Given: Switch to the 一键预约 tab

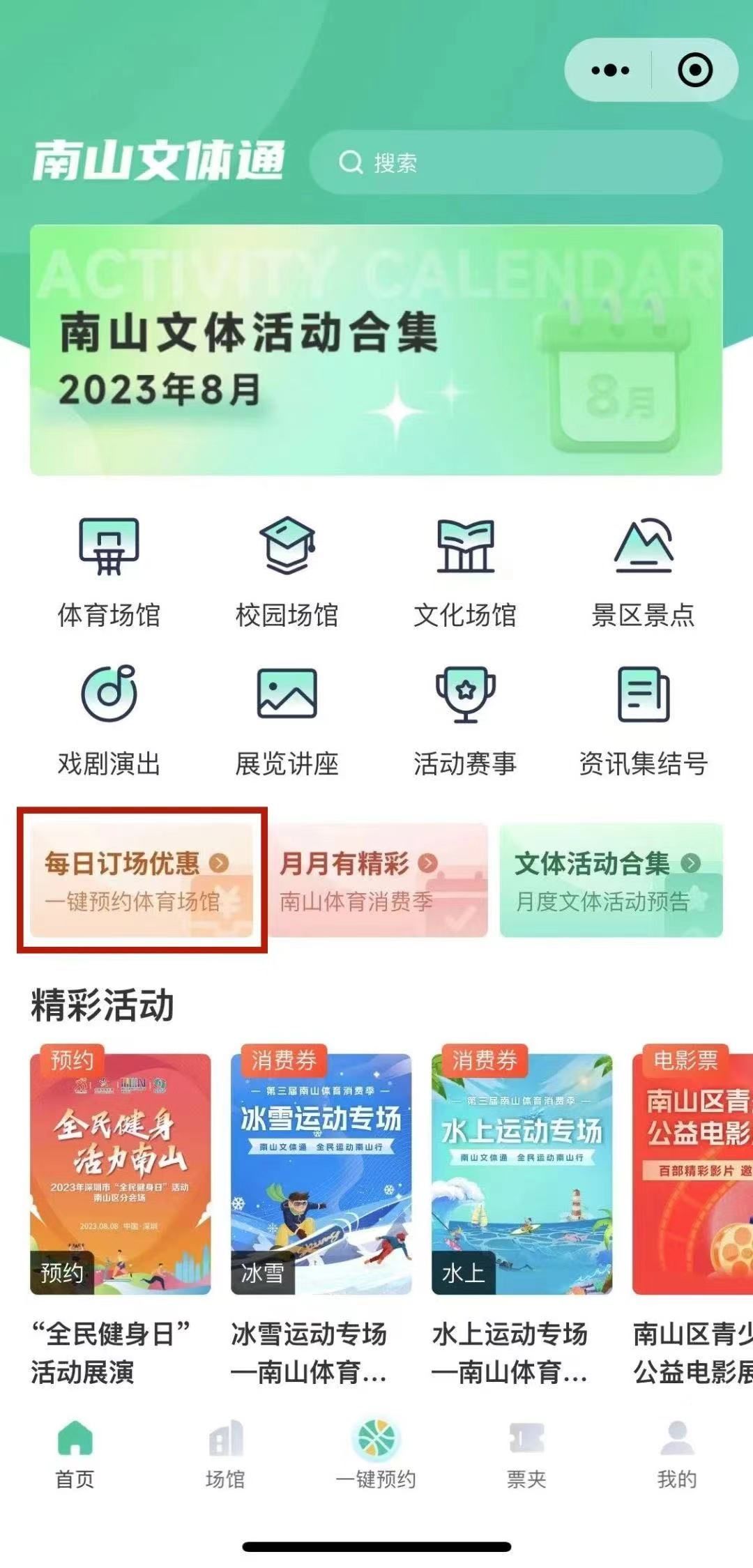Looking at the screenshot, I should point(376,1455).
